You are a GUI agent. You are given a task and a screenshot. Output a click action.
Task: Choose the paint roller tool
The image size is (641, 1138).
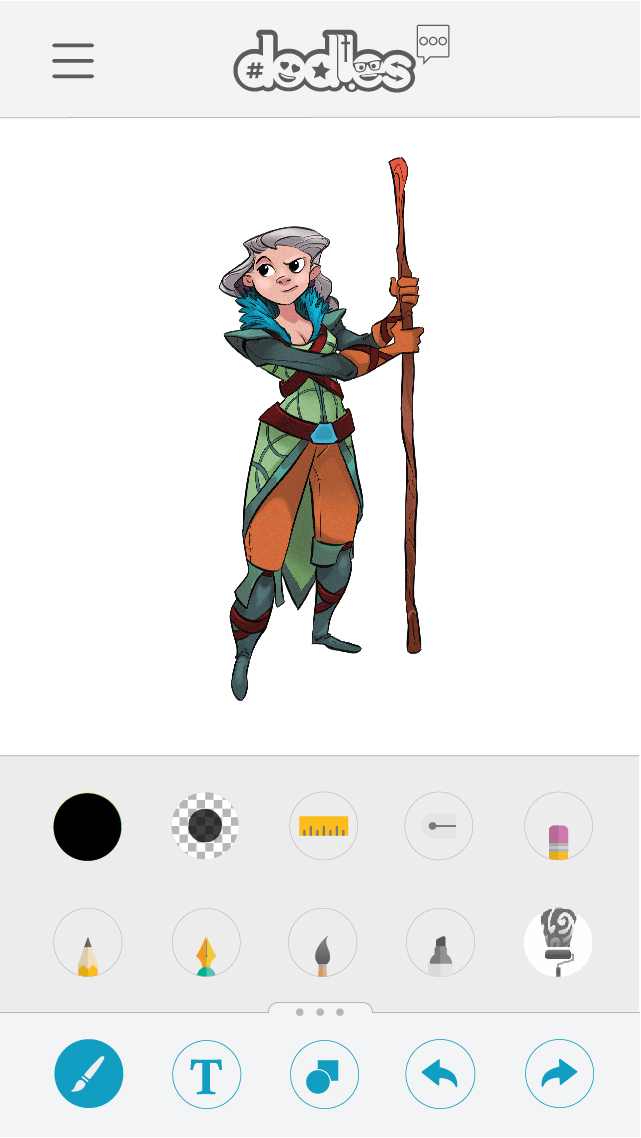pos(558,943)
